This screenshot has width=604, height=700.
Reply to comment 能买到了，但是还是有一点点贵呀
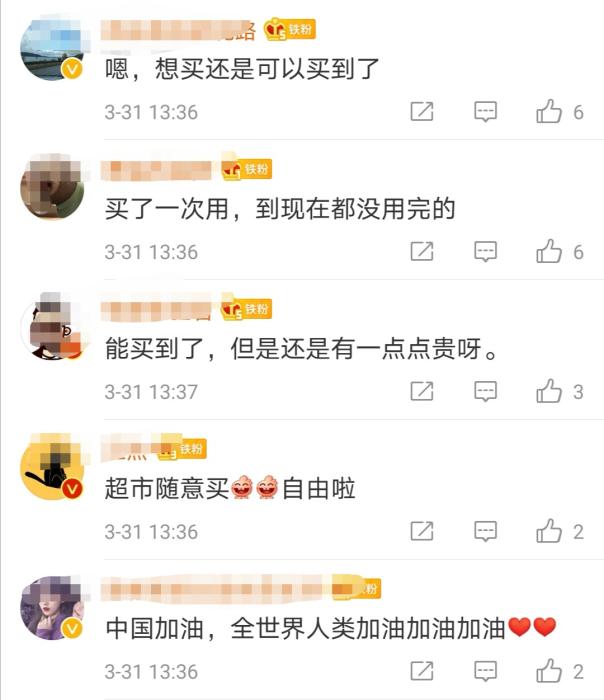(x=485, y=391)
